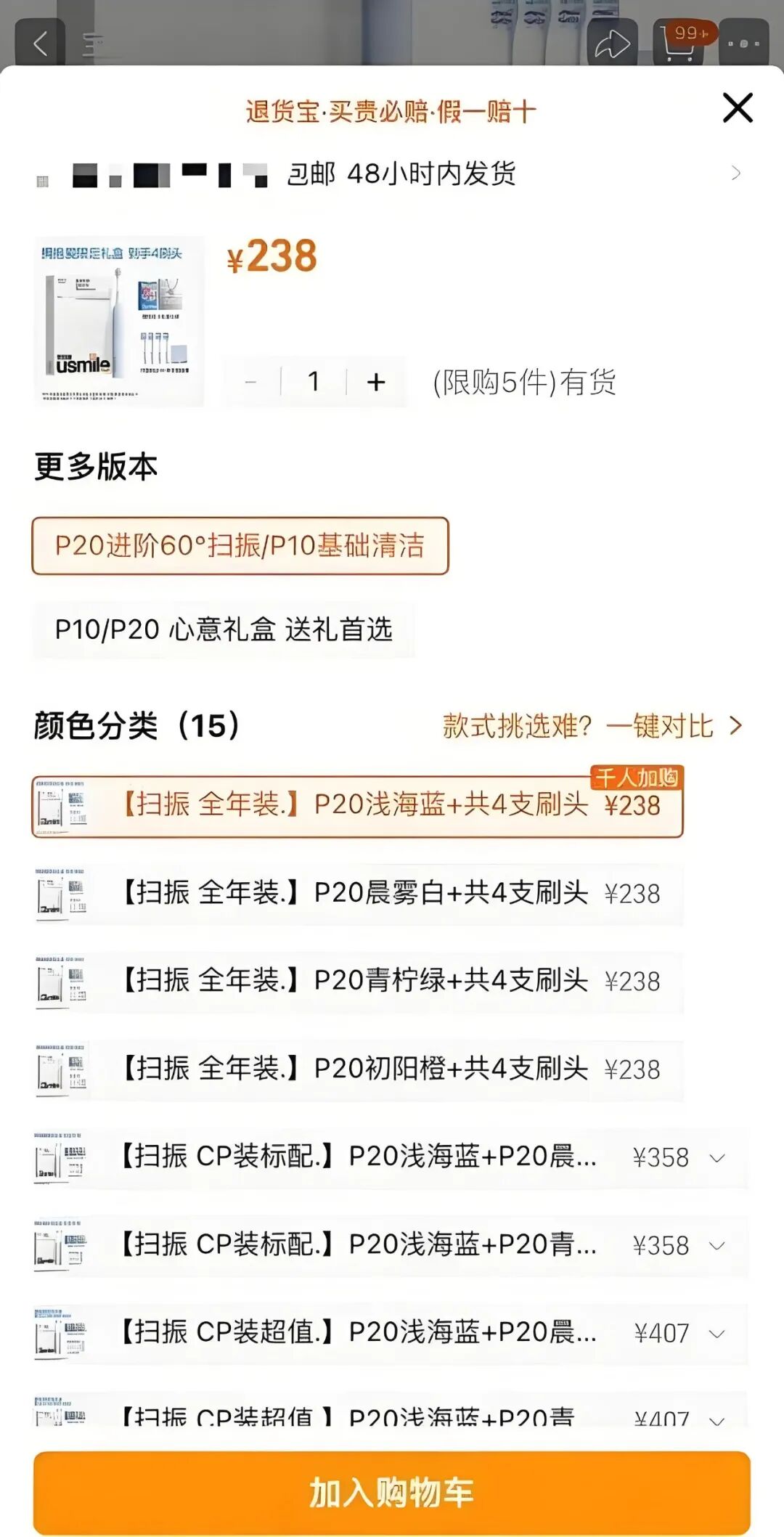Open the 一键对比 comparison link

pos(659,725)
